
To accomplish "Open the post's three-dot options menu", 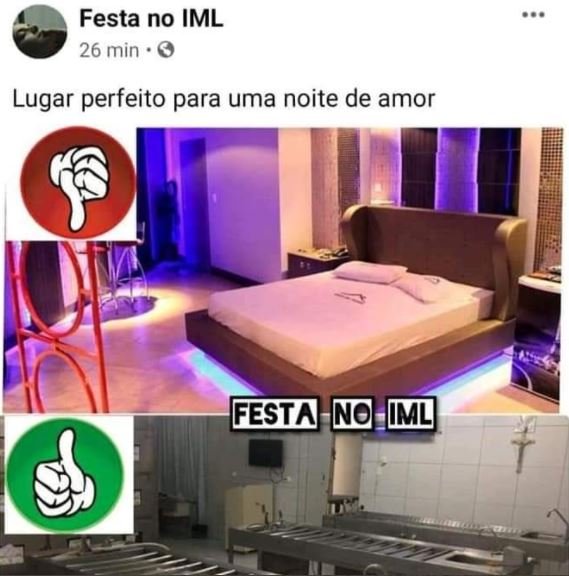I will click(x=533, y=15).
